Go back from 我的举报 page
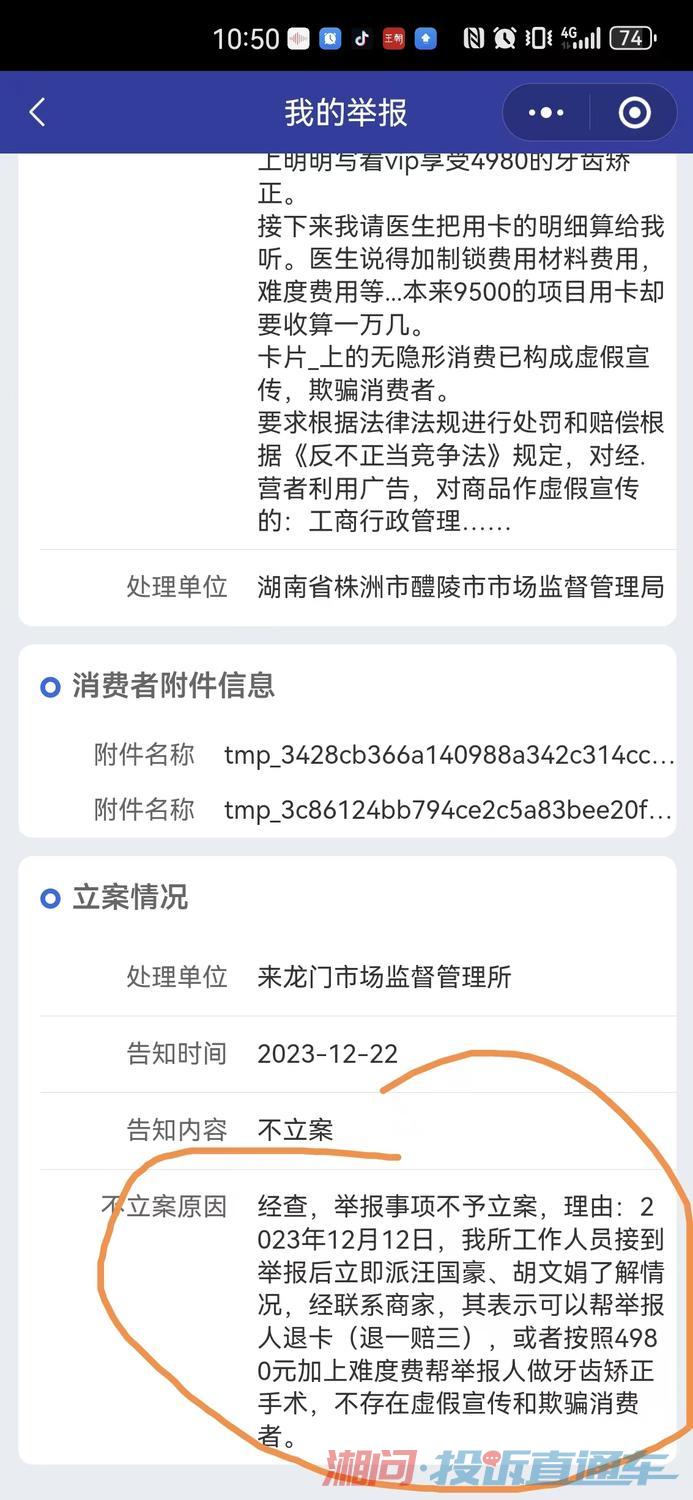693x1500 pixels. coord(37,112)
